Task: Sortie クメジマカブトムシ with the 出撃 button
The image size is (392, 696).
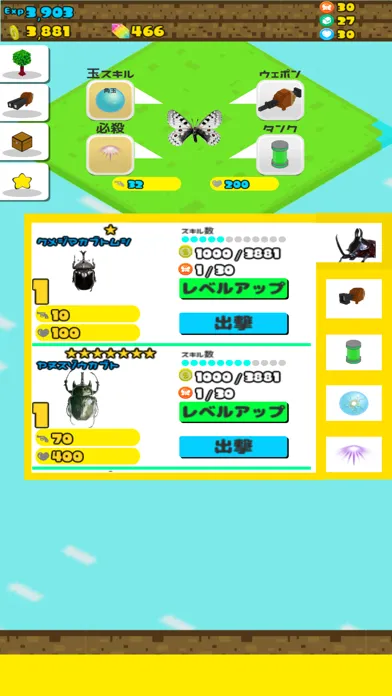Action: coord(234,324)
